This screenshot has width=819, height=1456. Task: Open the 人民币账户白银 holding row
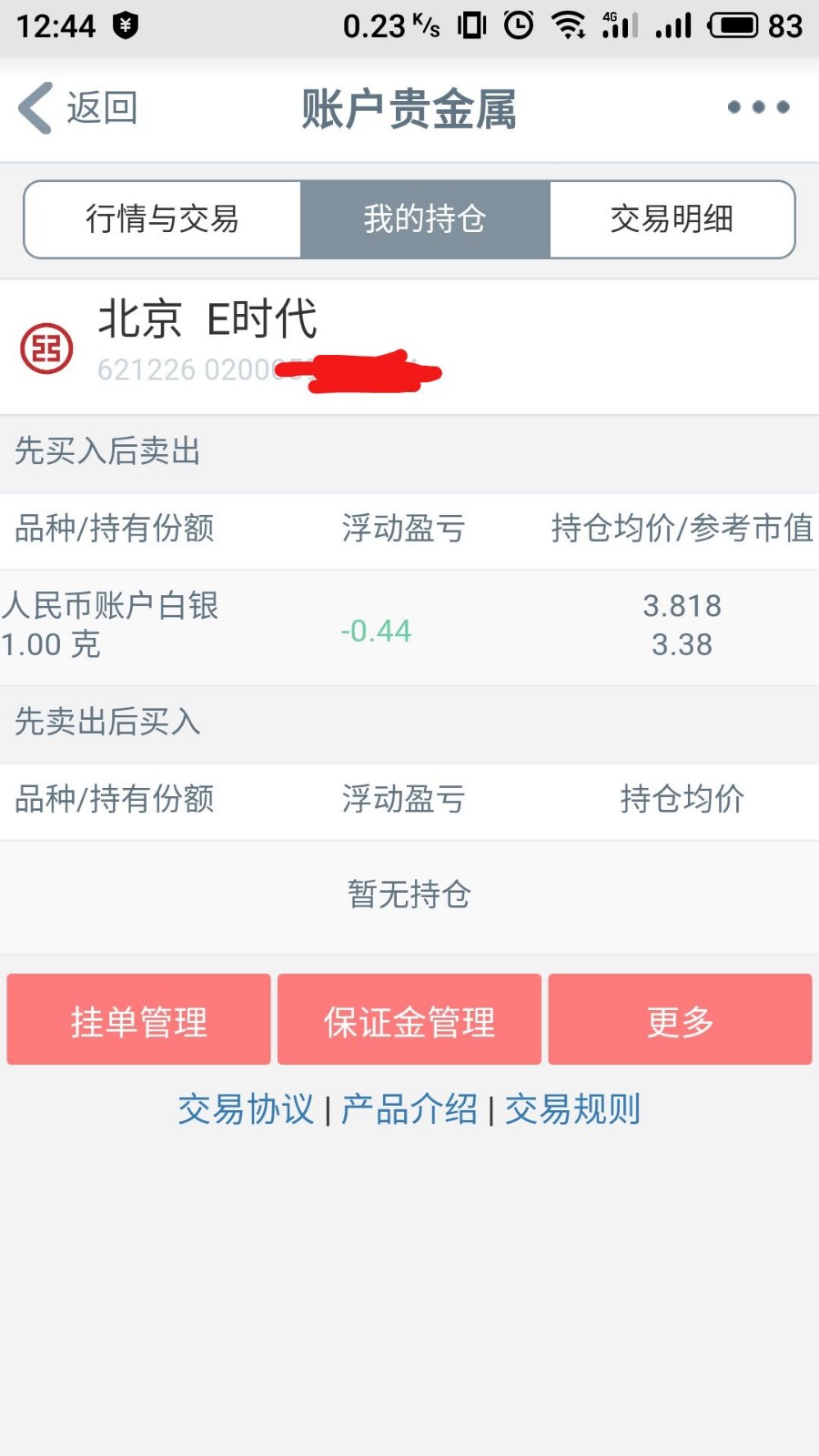point(409,627)
